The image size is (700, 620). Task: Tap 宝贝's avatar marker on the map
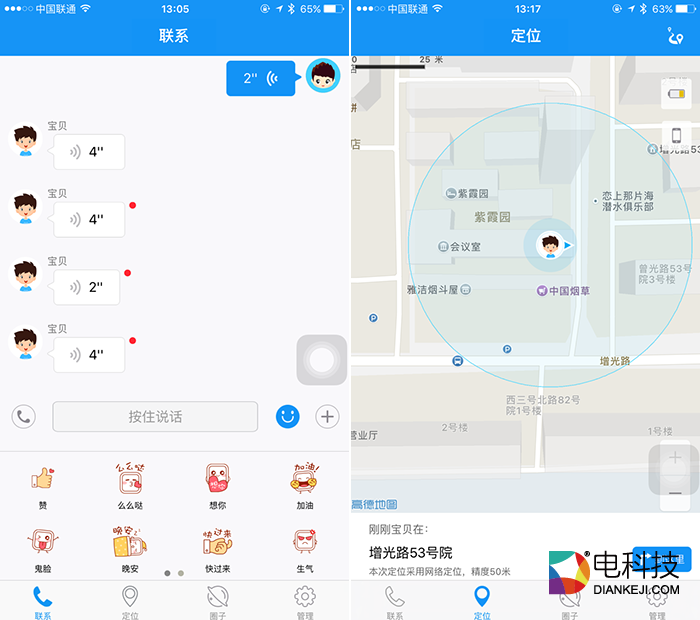tap(548, 245)
